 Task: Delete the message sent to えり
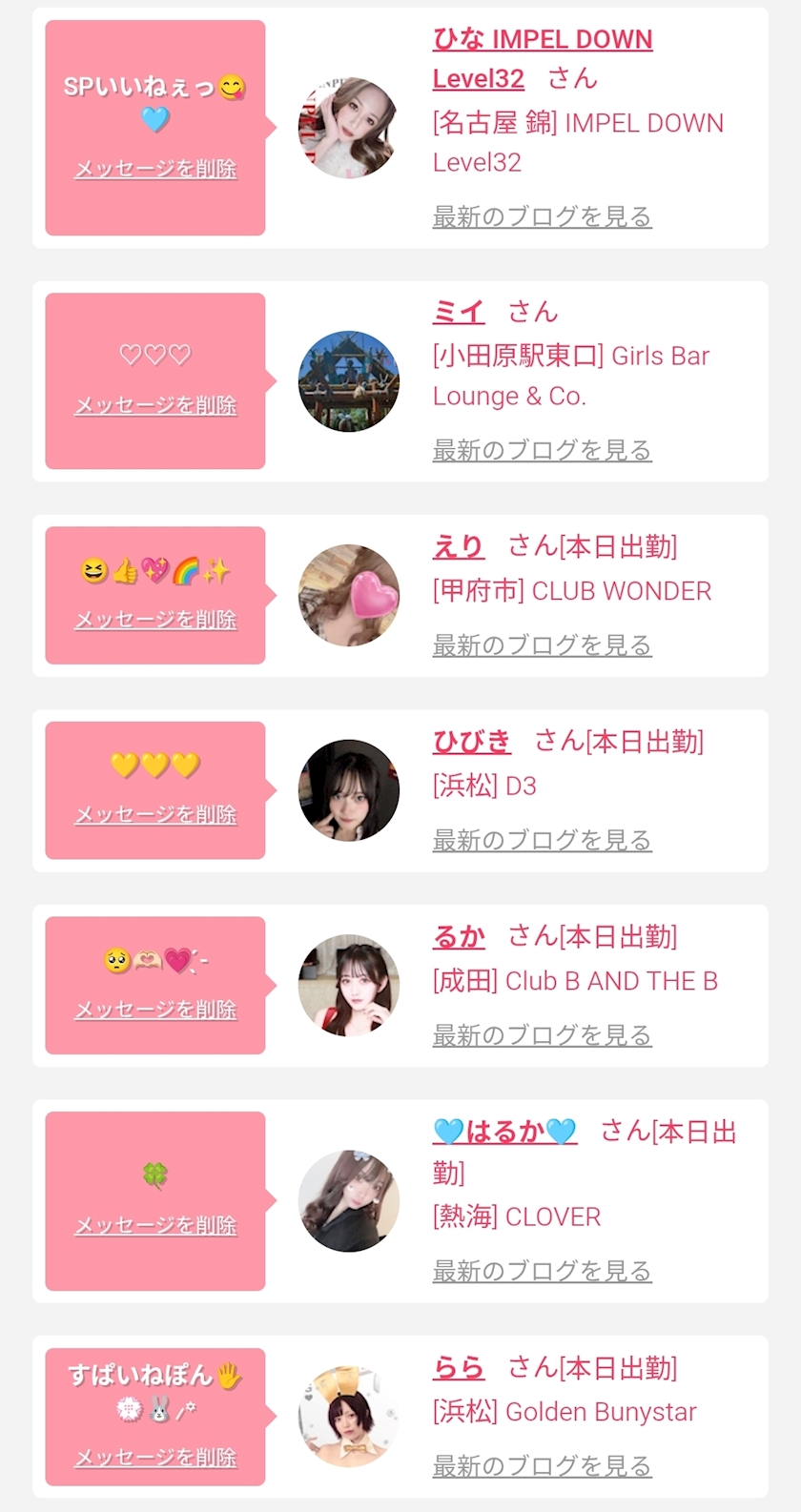pos(155,620)
